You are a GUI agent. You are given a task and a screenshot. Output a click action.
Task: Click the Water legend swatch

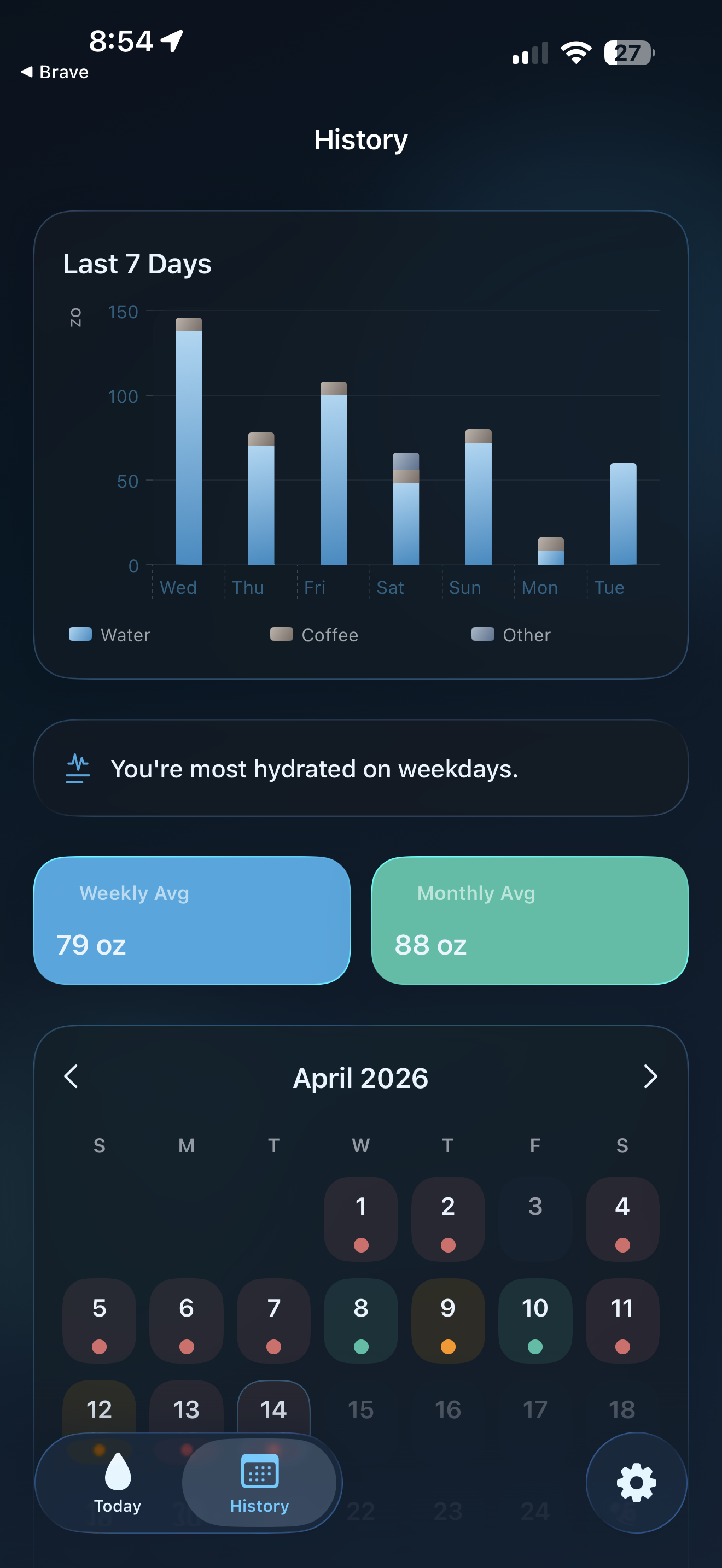[x=80, y=635]
